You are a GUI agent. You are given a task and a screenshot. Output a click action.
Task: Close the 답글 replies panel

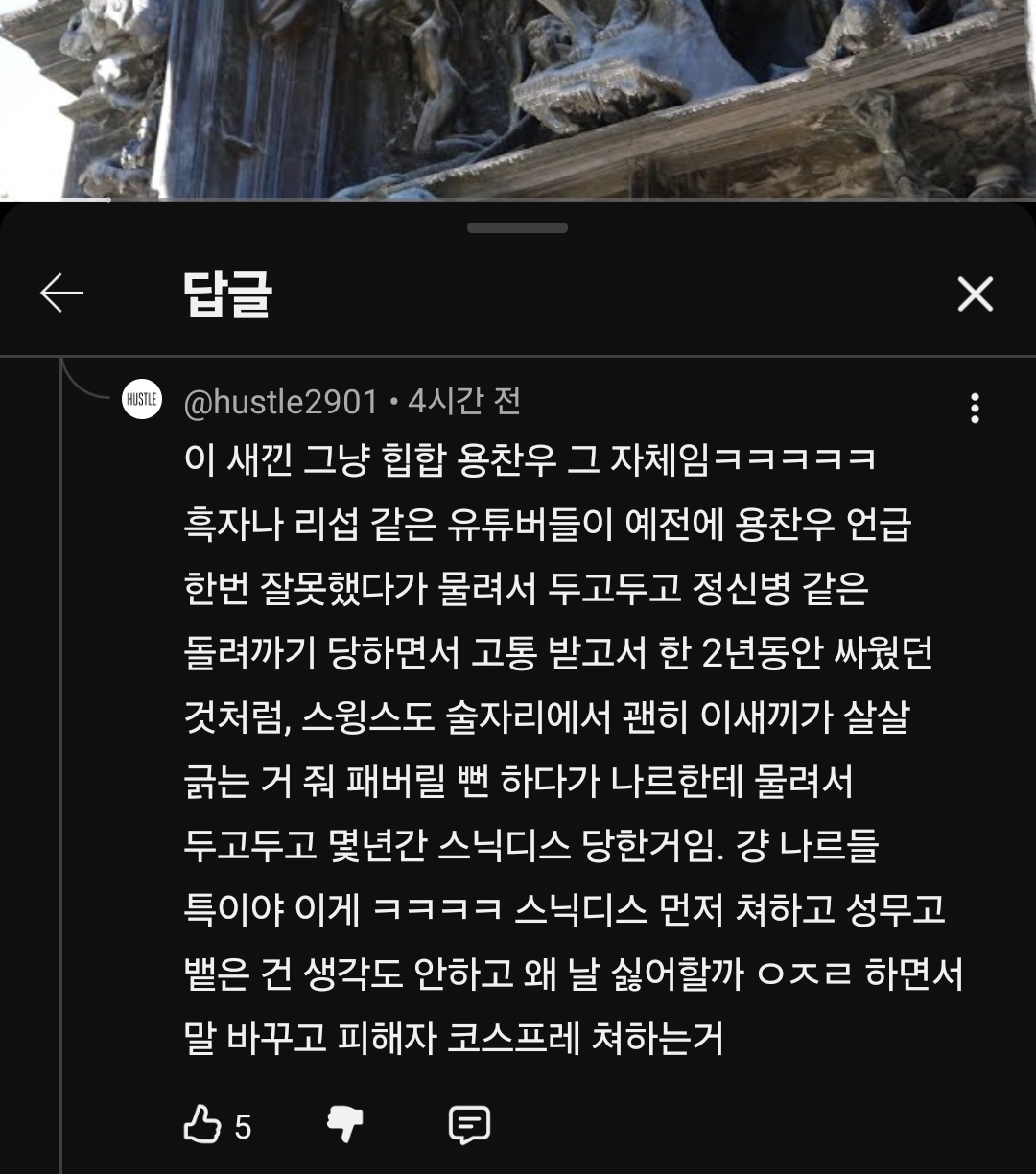(x=975, y=294)
